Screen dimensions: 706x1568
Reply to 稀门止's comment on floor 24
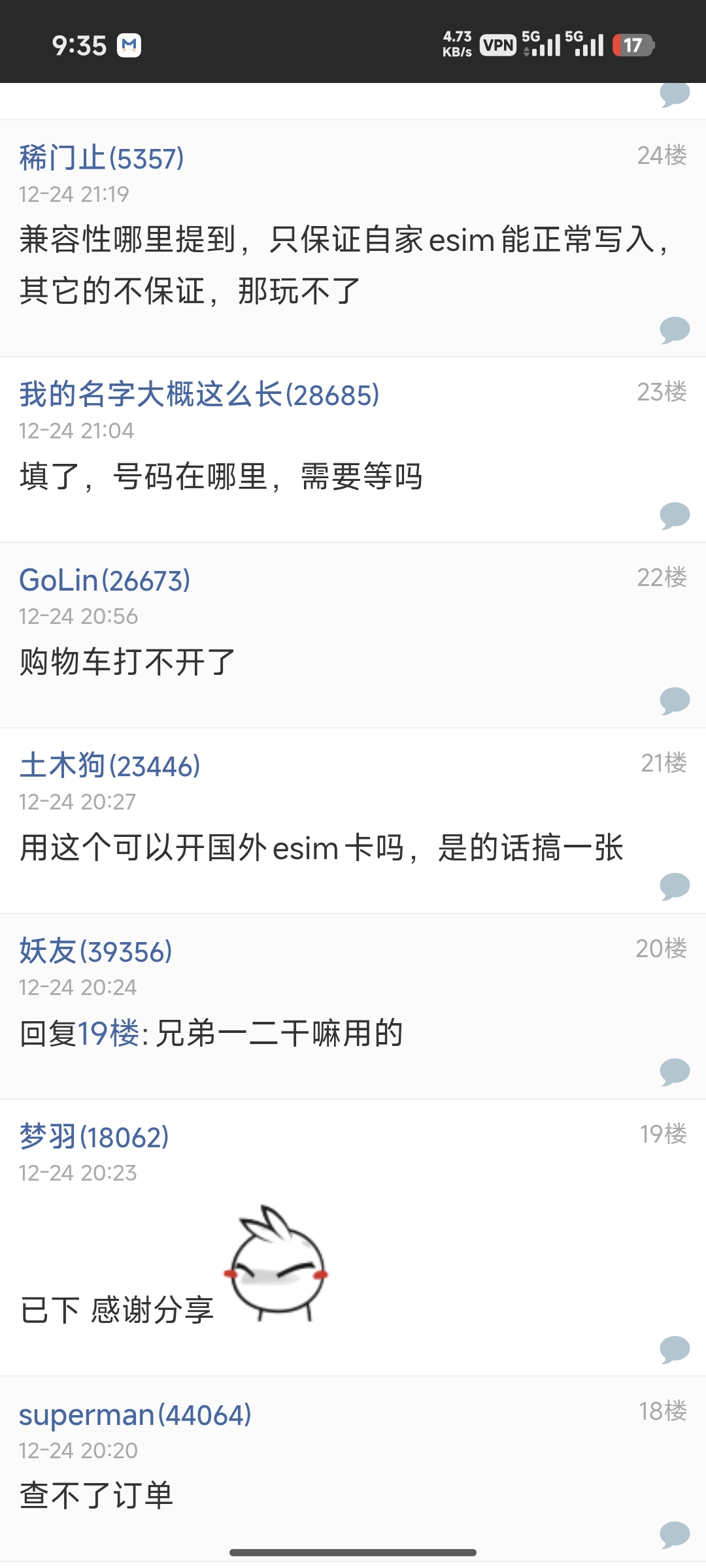675,330
